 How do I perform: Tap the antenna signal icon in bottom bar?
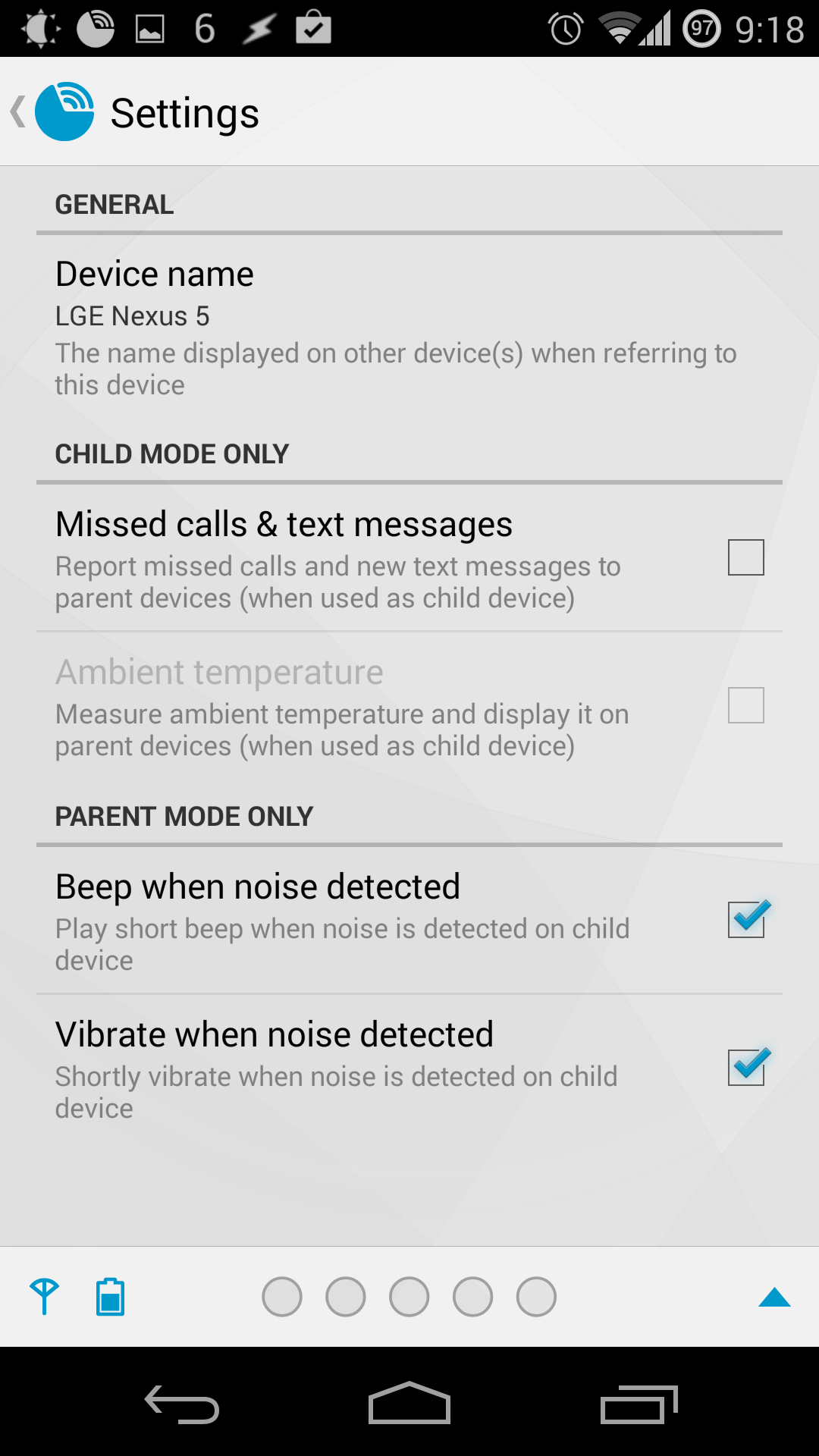tap(44, 1296)
